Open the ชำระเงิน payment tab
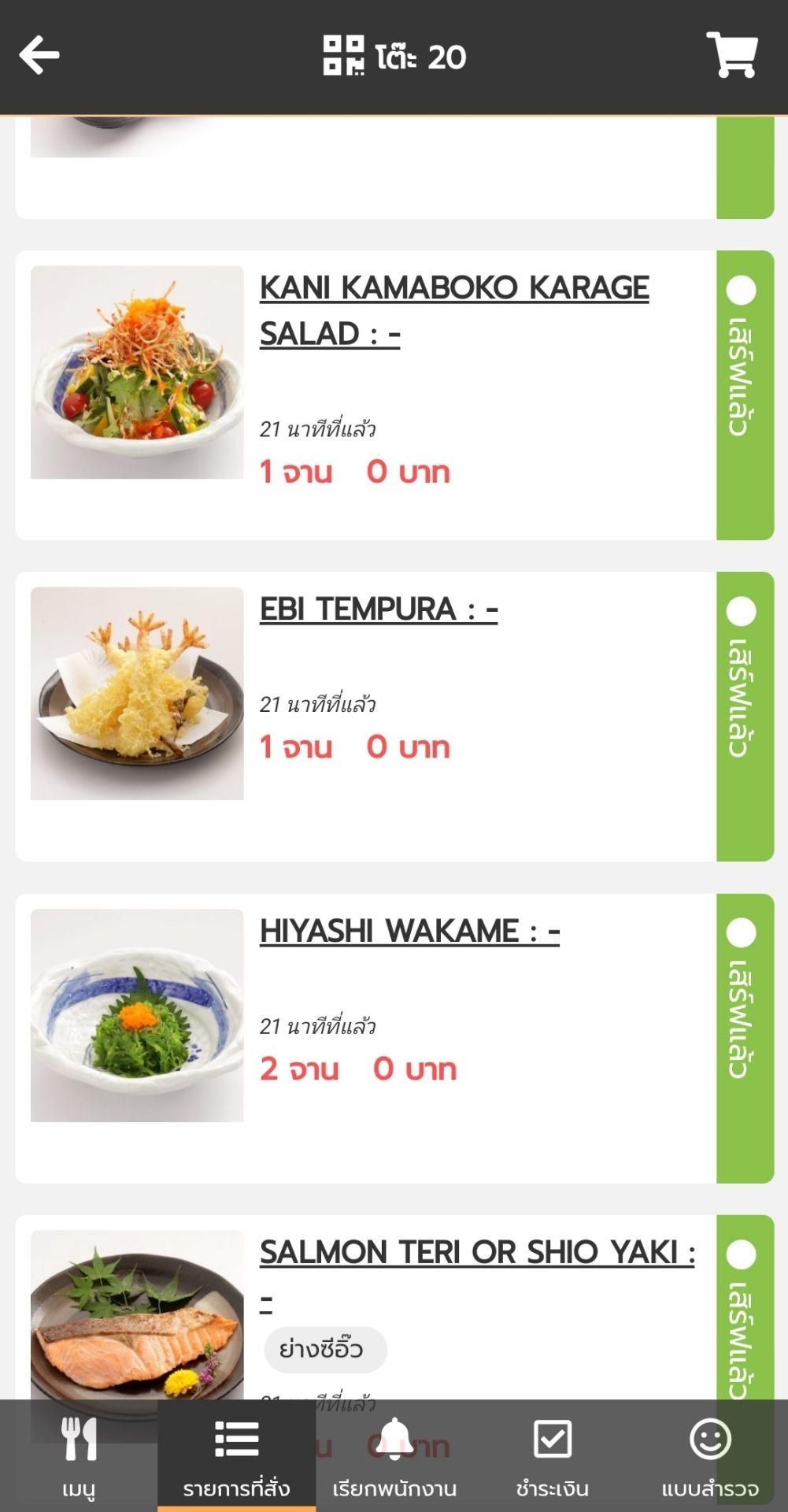 tap(552, 1455)
